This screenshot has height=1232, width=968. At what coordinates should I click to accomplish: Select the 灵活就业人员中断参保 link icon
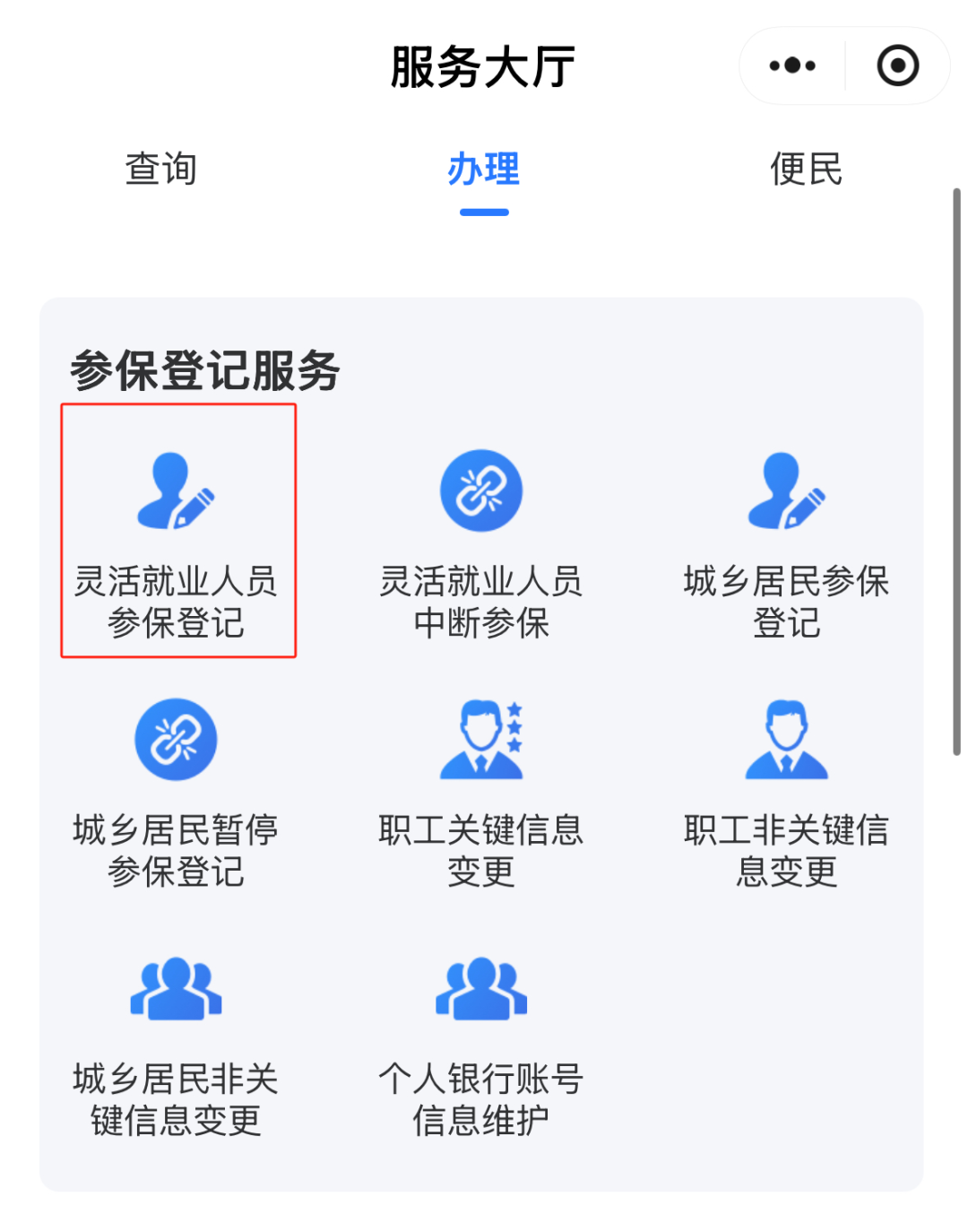click(x=481, y=490)
